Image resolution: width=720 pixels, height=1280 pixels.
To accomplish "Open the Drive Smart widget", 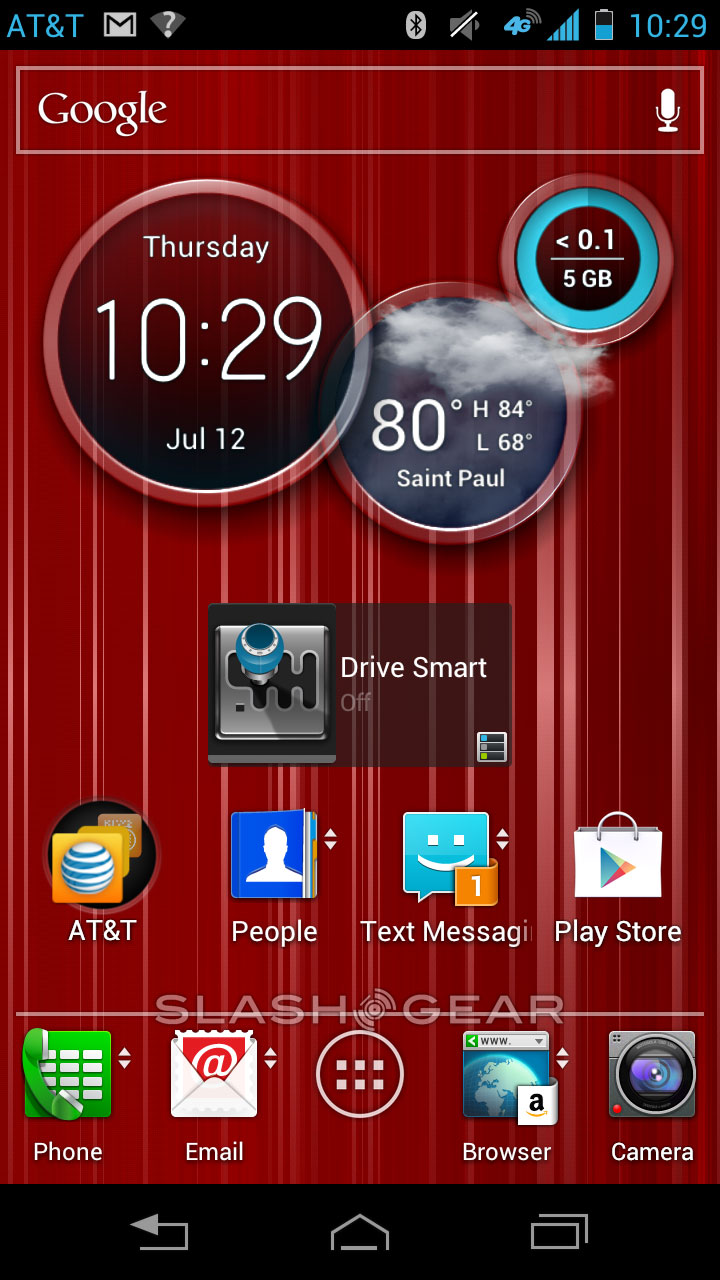I will click(360, 685).
